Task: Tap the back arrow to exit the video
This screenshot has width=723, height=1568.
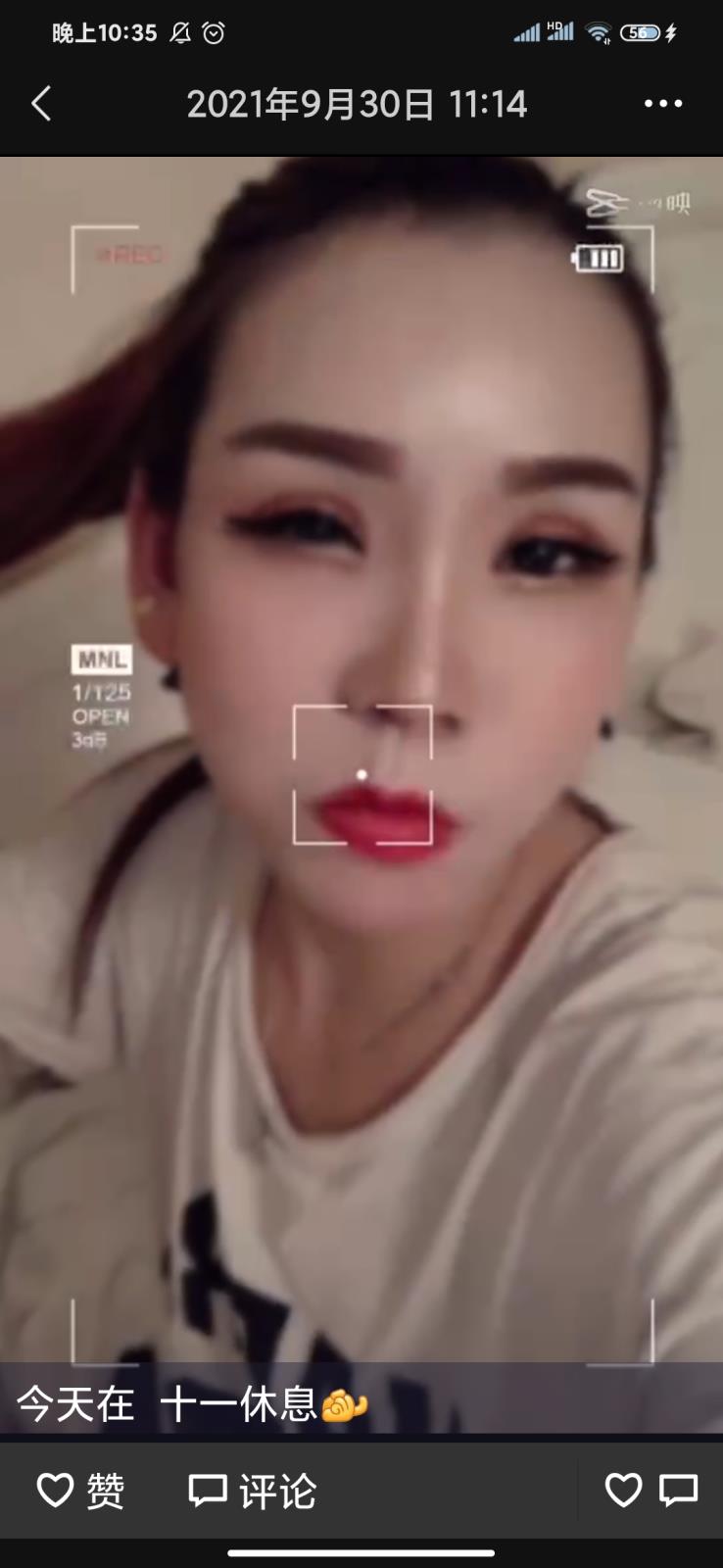Action: pyautogui.click(x=41, y=103)
